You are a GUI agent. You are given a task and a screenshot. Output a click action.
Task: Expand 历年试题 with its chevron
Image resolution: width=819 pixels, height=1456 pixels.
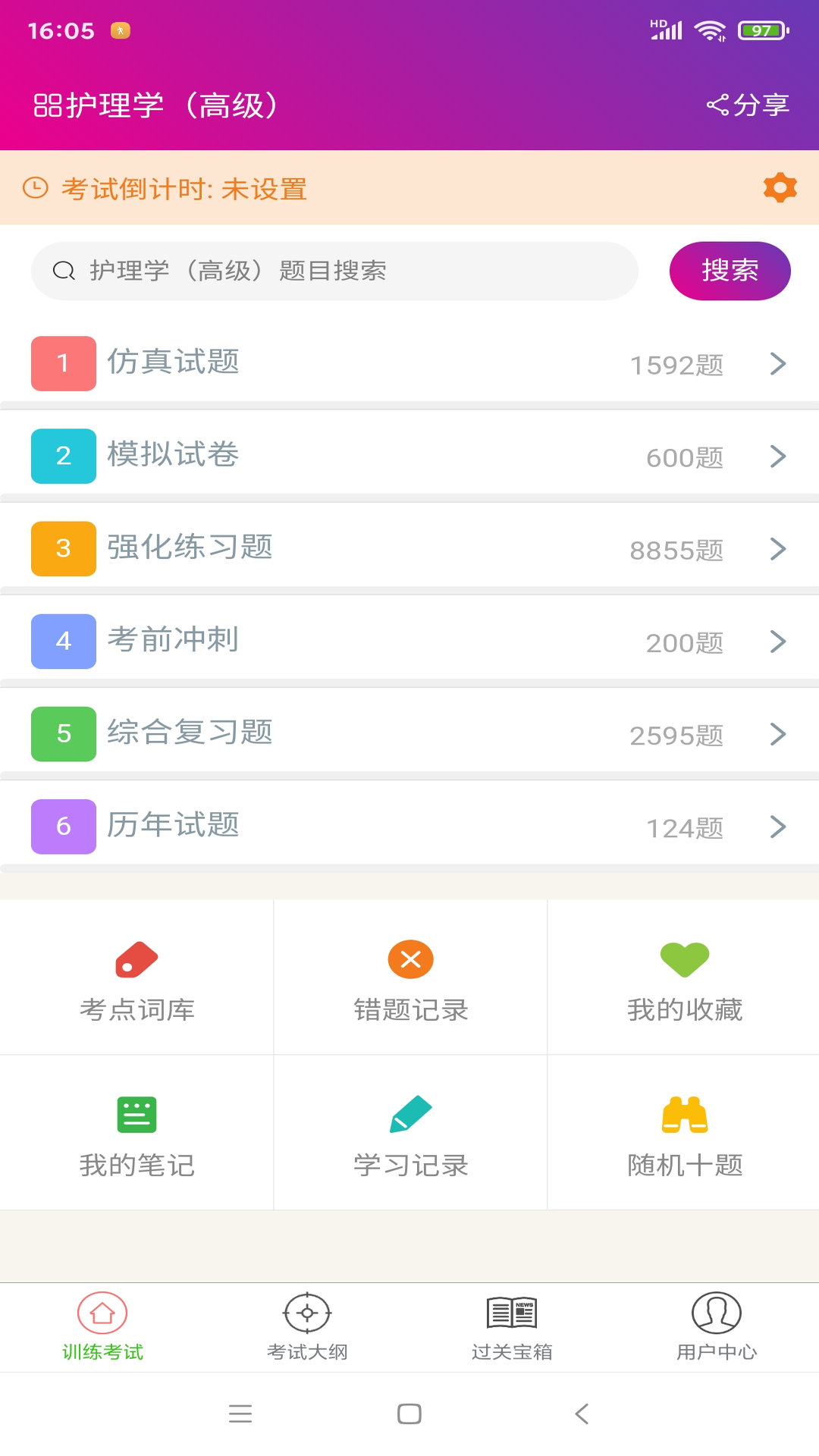click(x=777, y=827)
